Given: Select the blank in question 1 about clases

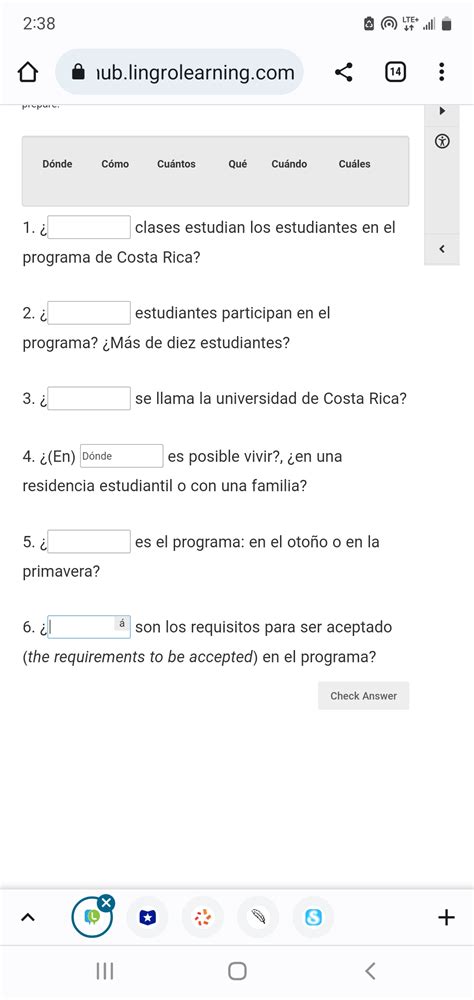Looking at the screenshot, I should tap(89, 227).
